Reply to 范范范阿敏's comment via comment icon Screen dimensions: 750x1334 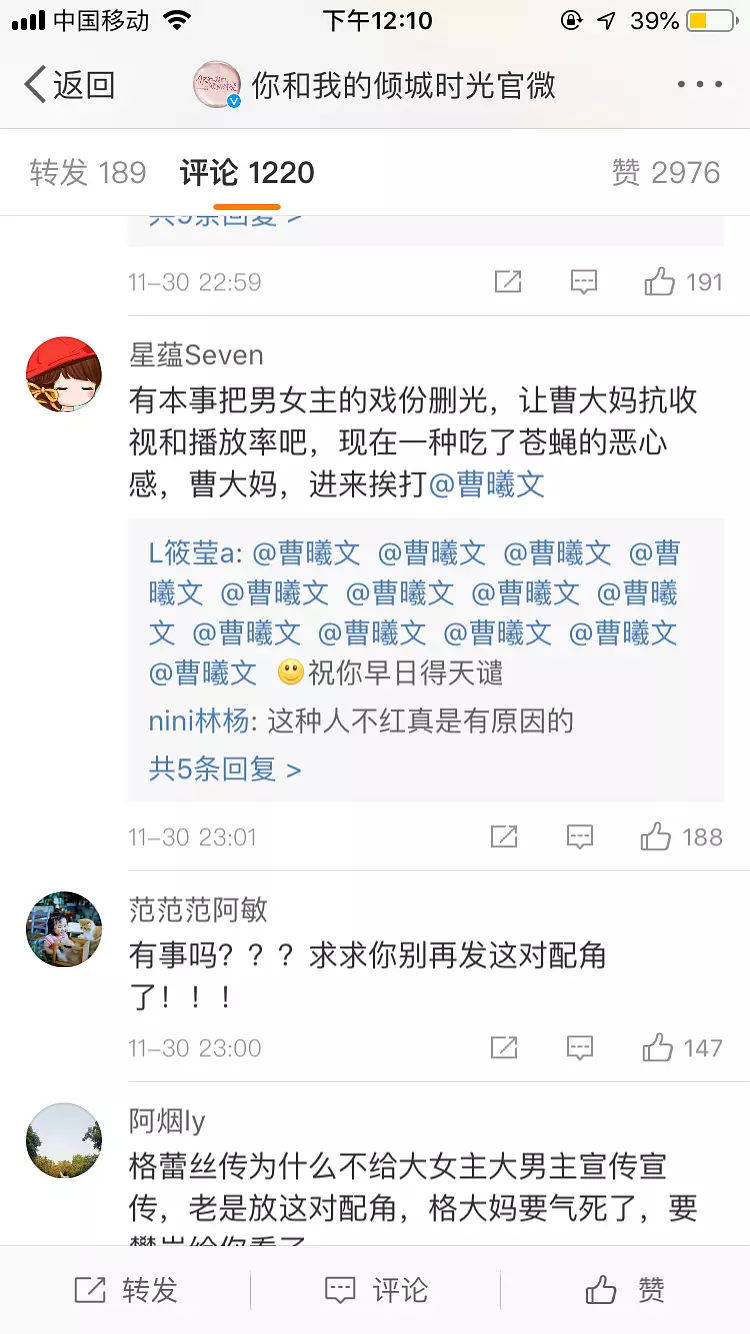click(580, 1048)
